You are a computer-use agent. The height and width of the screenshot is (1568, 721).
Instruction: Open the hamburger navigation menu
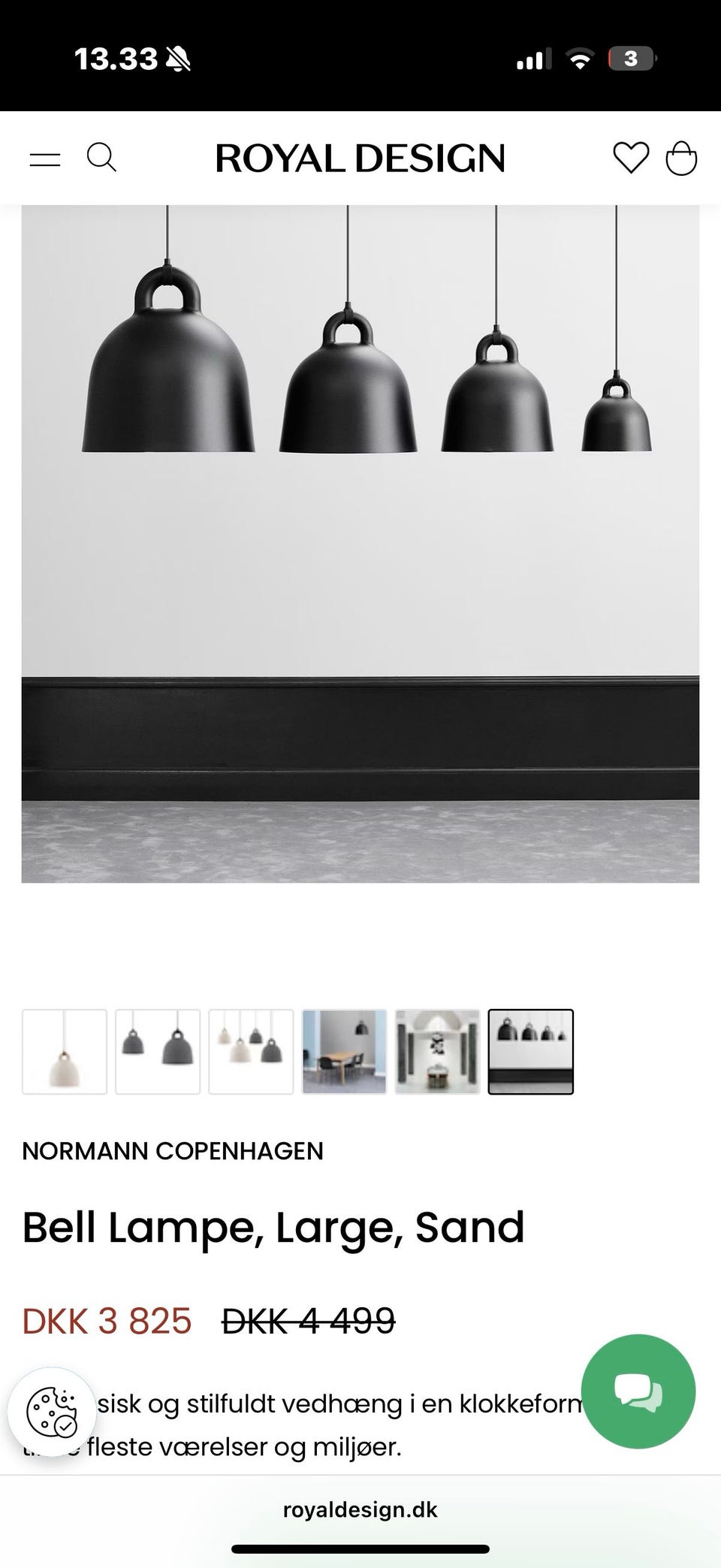[x=45, y=158]
